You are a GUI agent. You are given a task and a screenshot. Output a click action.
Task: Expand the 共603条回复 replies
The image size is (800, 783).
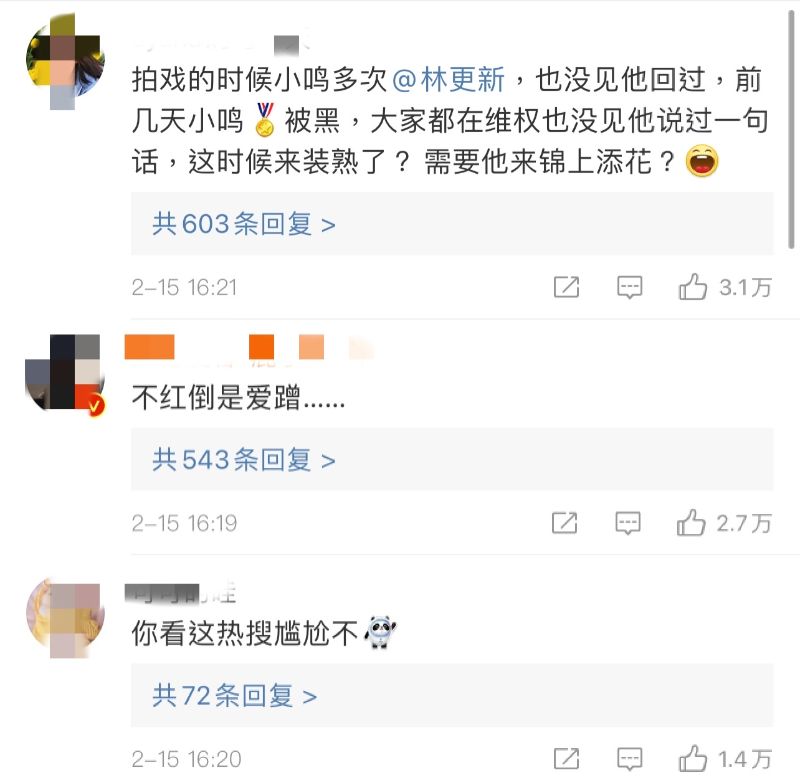click(x=243, y=224)
